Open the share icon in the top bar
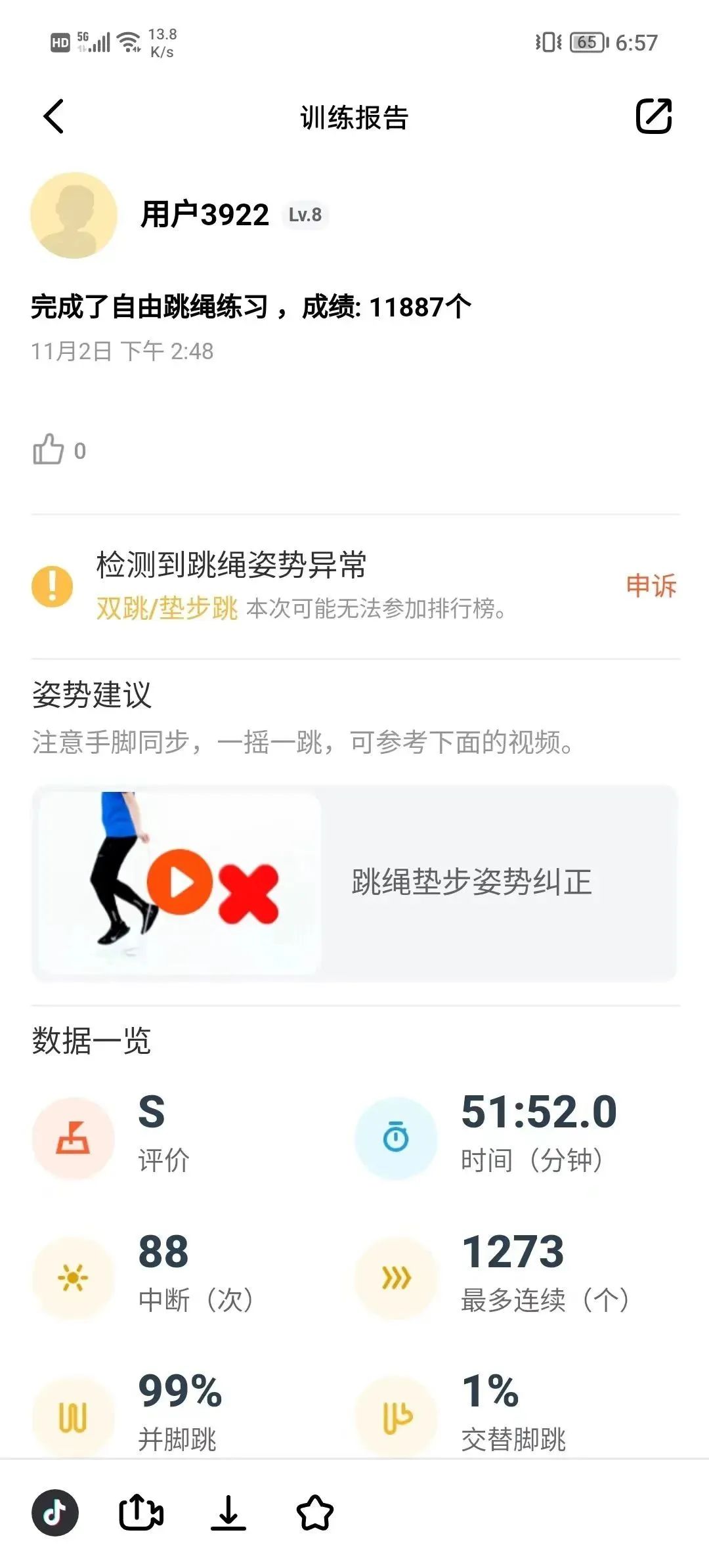The width and height of the screenshot is (709, 1568). click(x=654, y=117)
